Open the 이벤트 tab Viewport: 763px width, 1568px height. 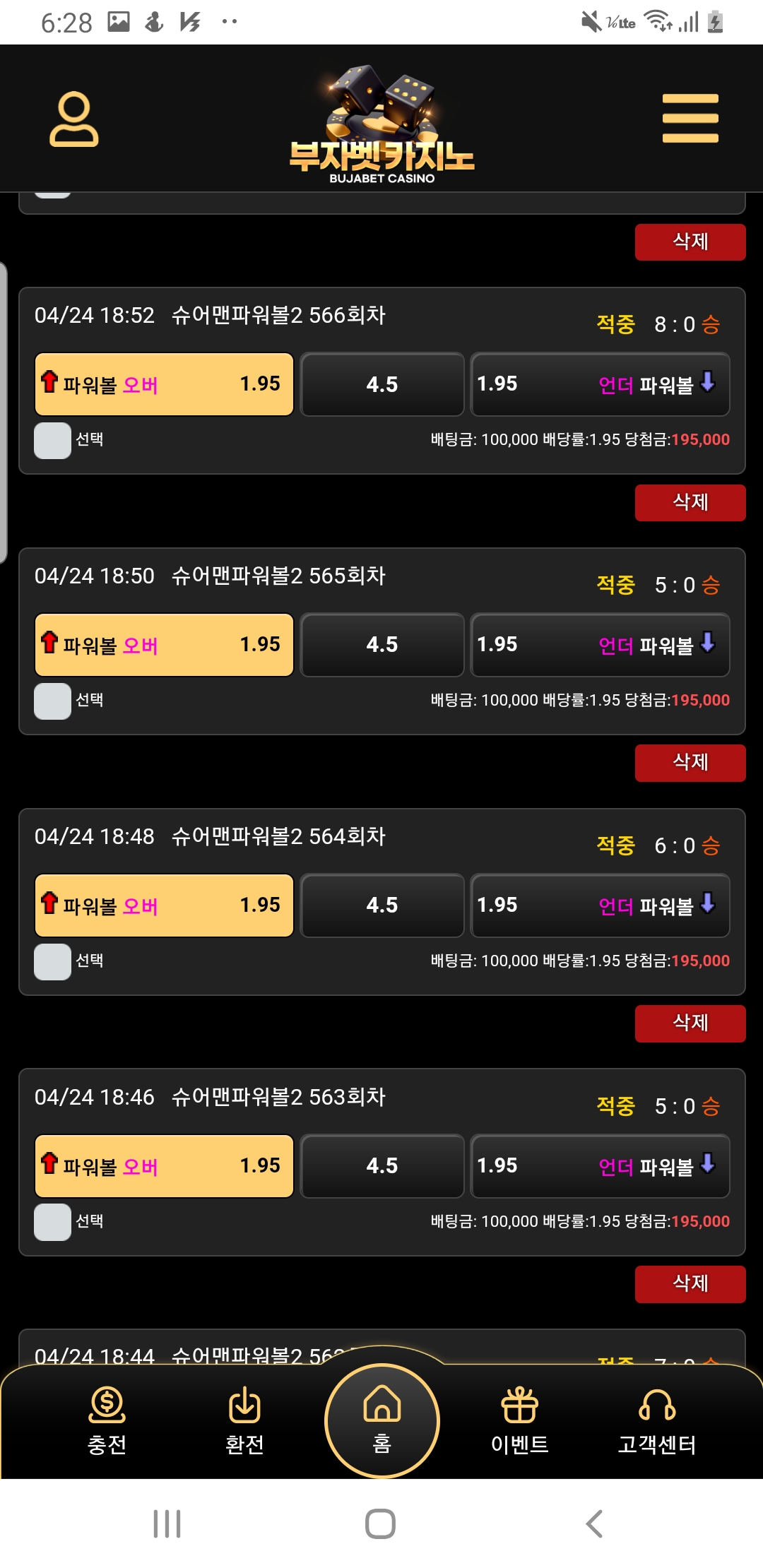[x=519, y=1421]
